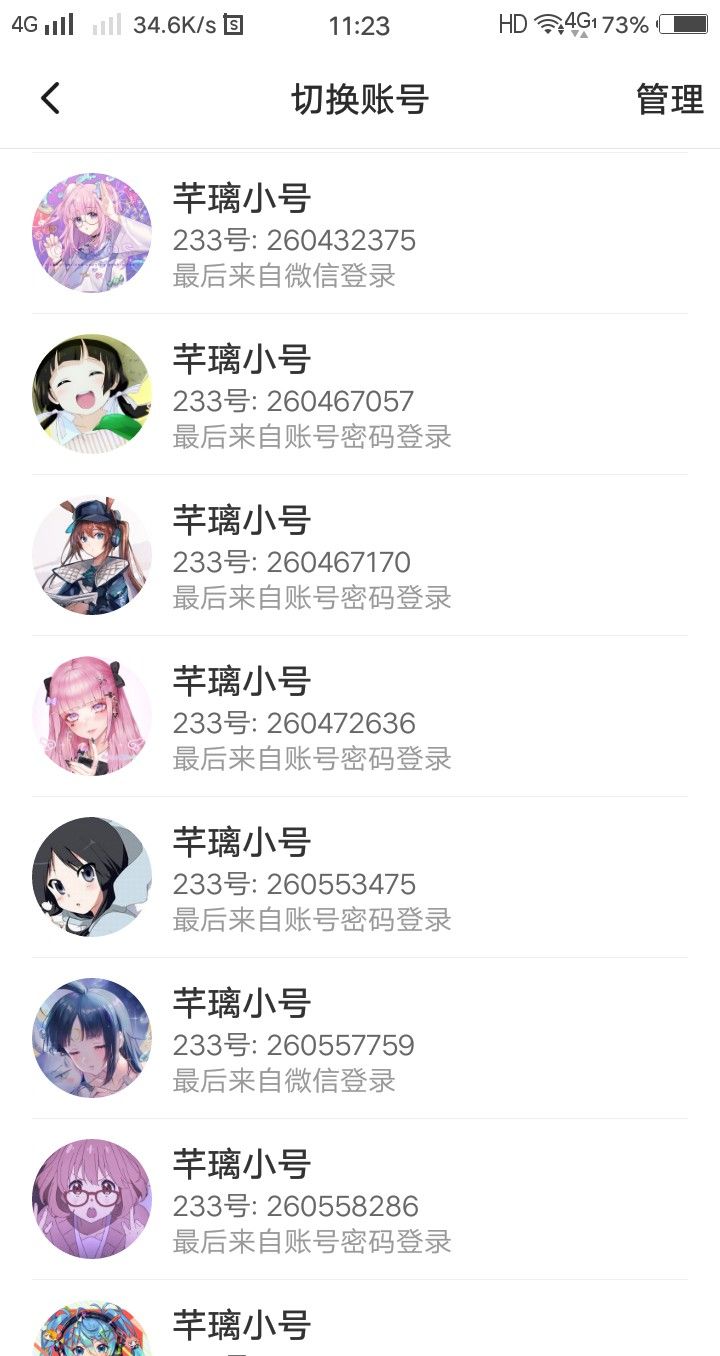
Task: Switch to account 260467170
Action: [360, 555]
